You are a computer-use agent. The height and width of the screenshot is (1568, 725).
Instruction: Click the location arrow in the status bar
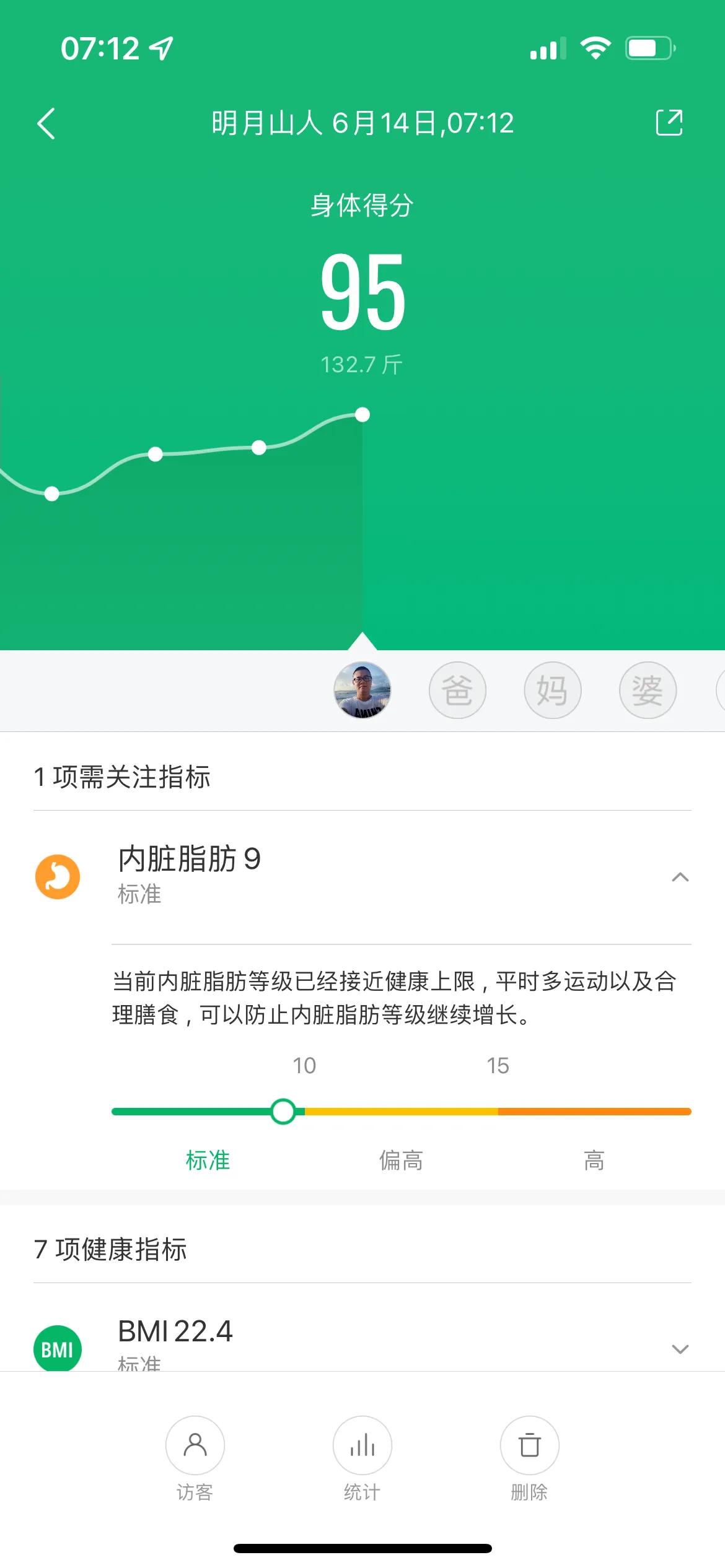160,48
